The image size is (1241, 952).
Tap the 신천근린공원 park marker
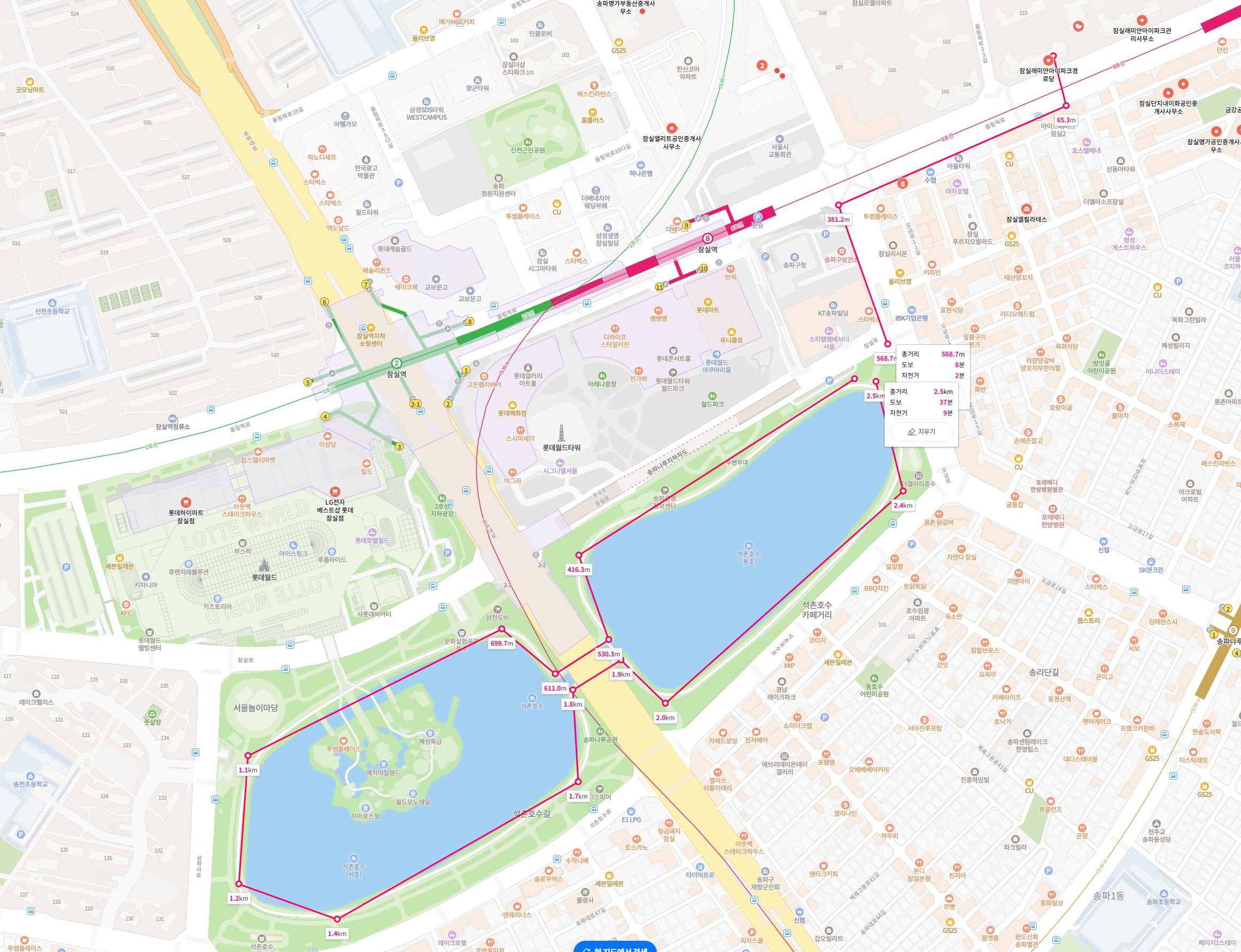tap(528, 142)
